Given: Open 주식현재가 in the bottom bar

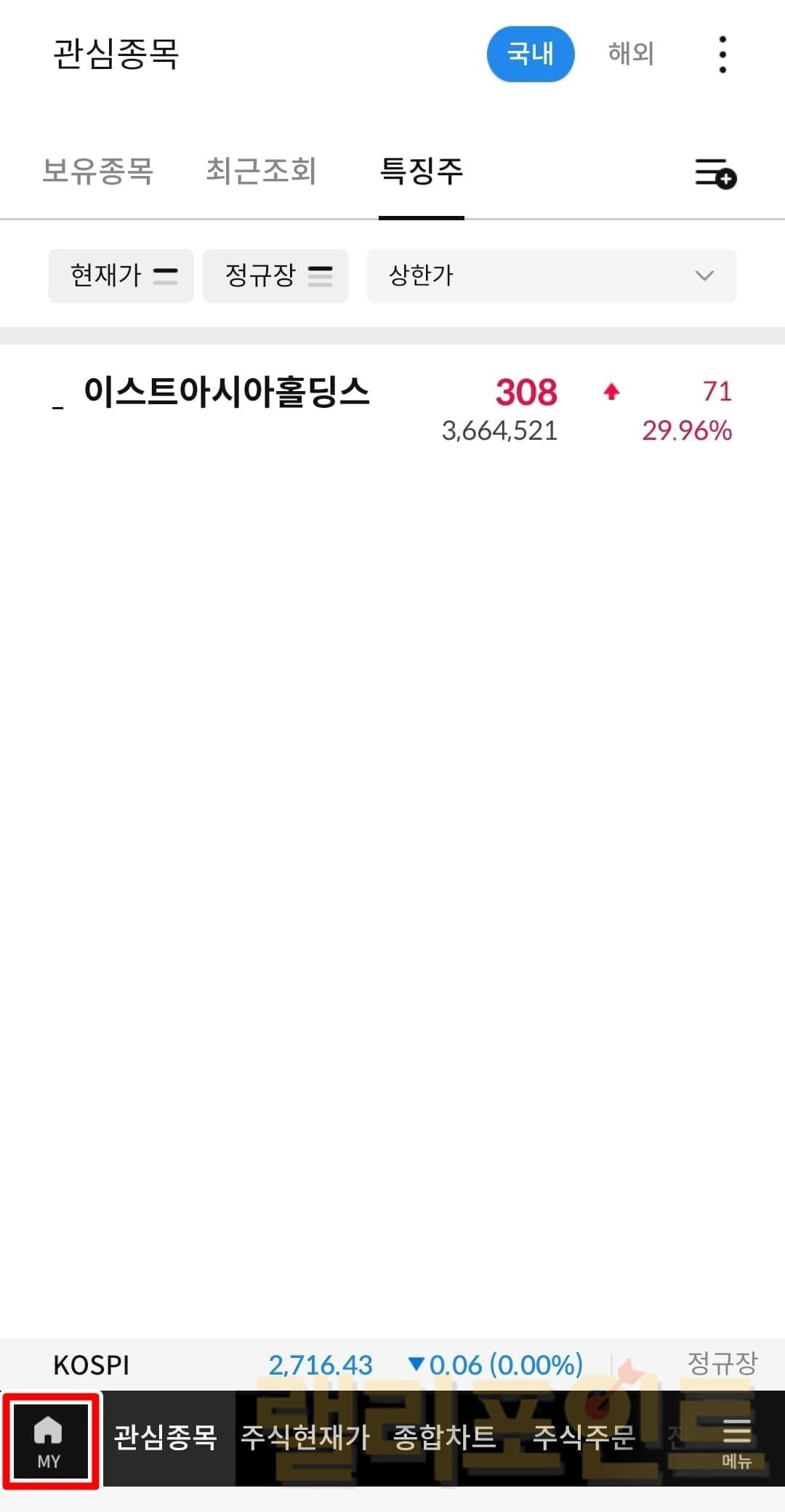Looking at the screenshot, I should 305,1438.
